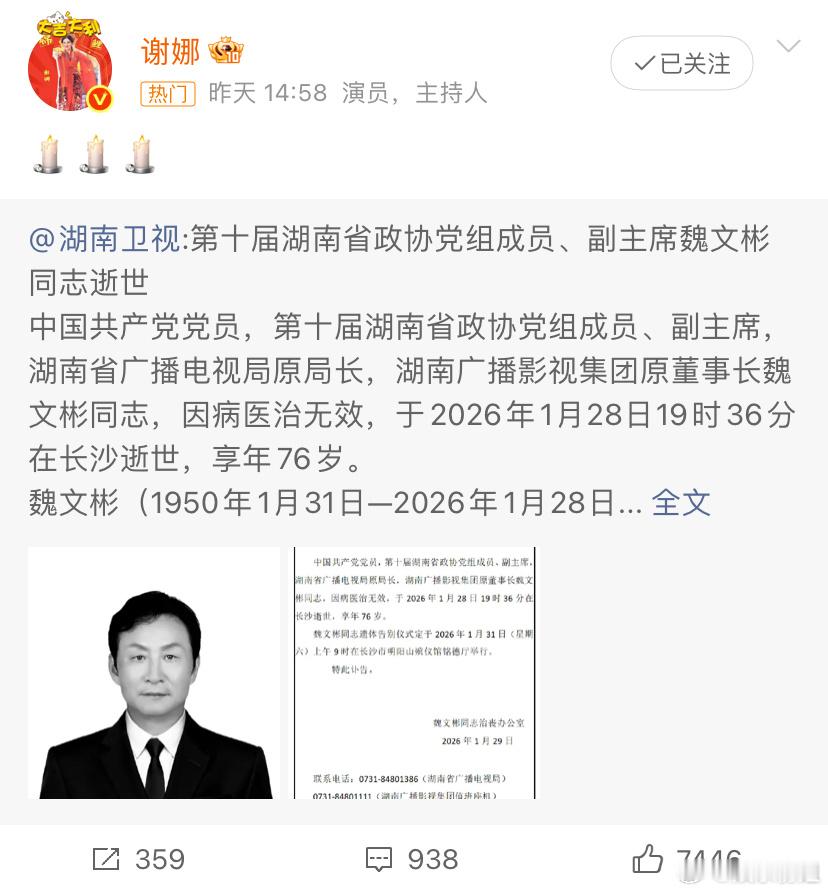Screen dimensions: 828x892
Task: Click the orange V verification badge on avatar
Action: 100,100
